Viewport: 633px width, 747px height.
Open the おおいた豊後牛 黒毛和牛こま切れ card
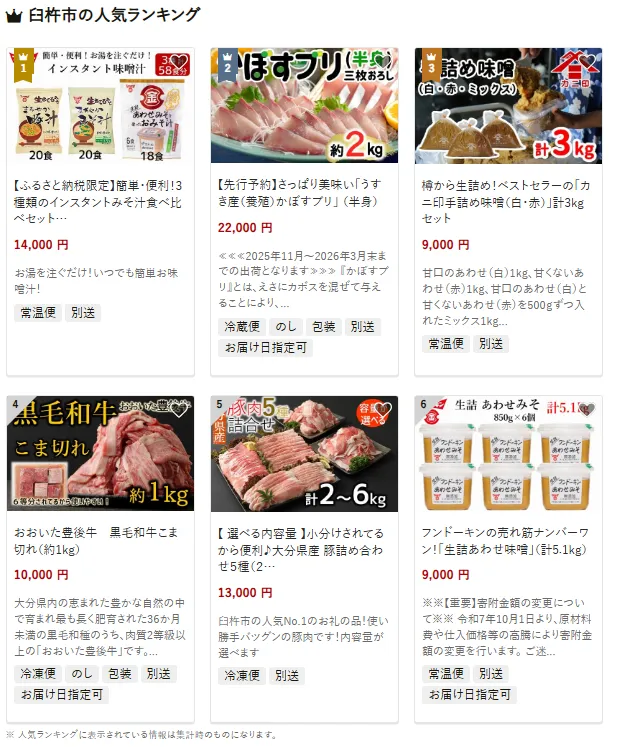click(99, 539)
